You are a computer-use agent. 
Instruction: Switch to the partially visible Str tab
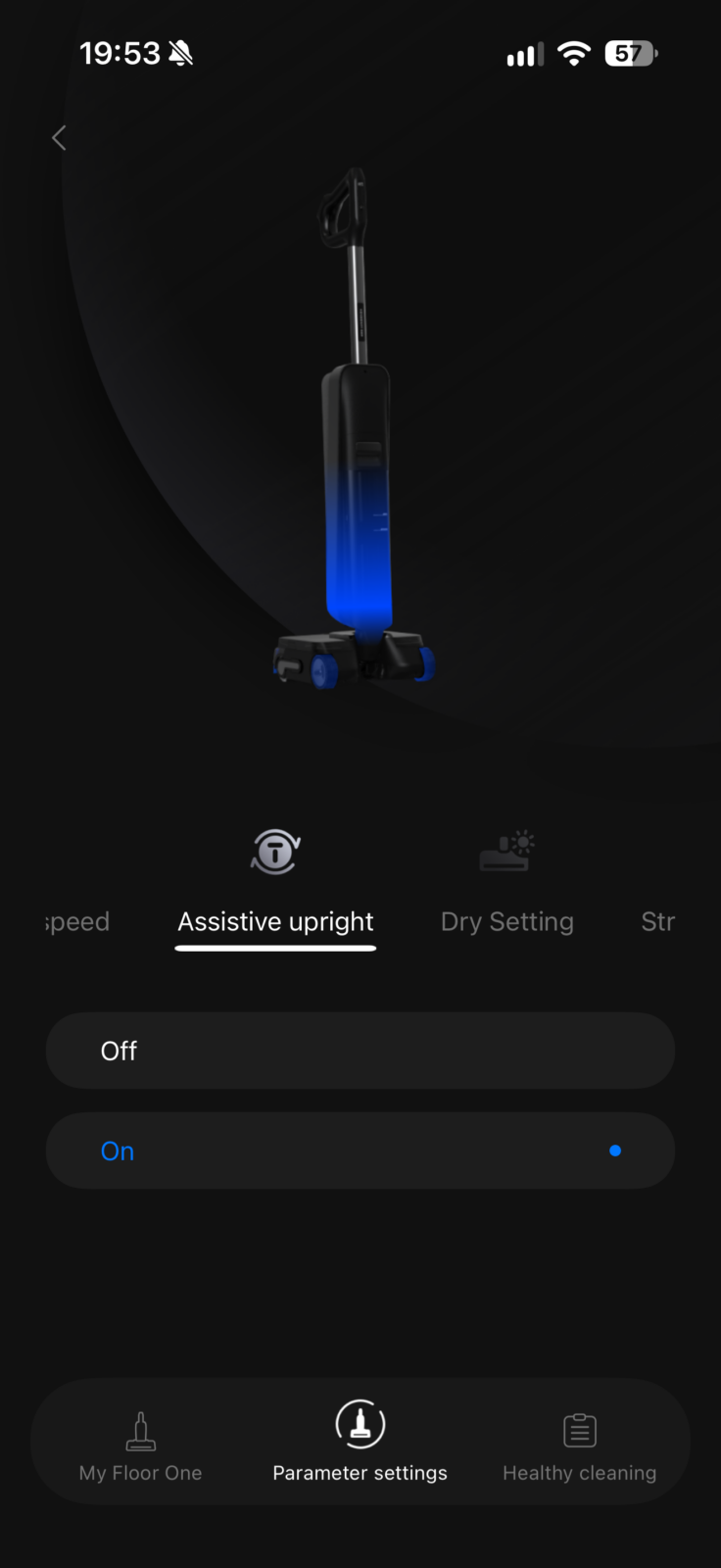coord(658,922)
